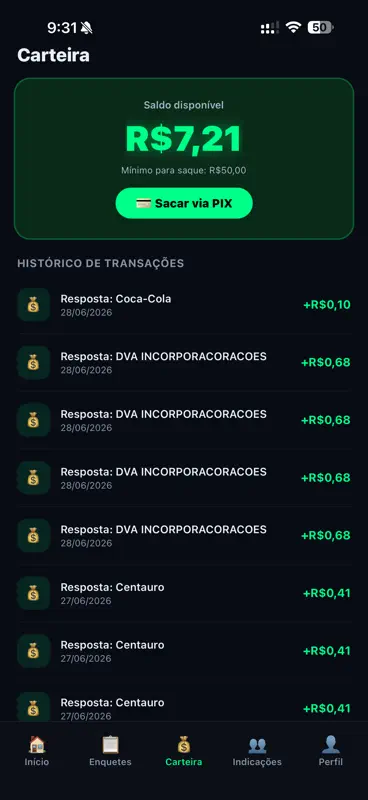
Task: Open the Indicações tab
Action: coord(257,751)
